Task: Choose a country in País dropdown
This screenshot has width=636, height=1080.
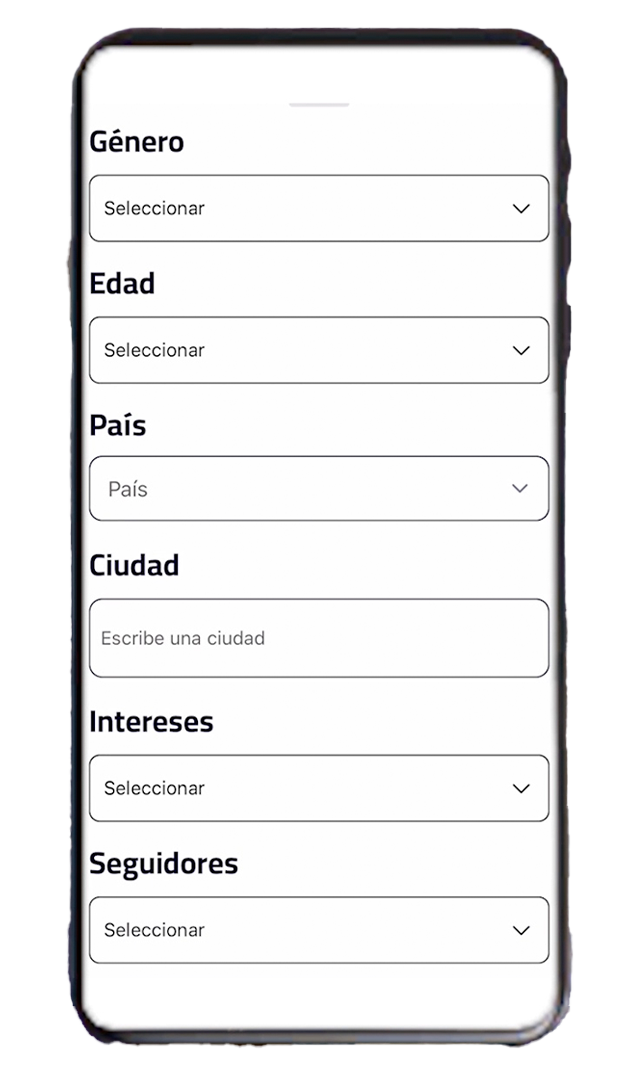Action: pos(319,488)
